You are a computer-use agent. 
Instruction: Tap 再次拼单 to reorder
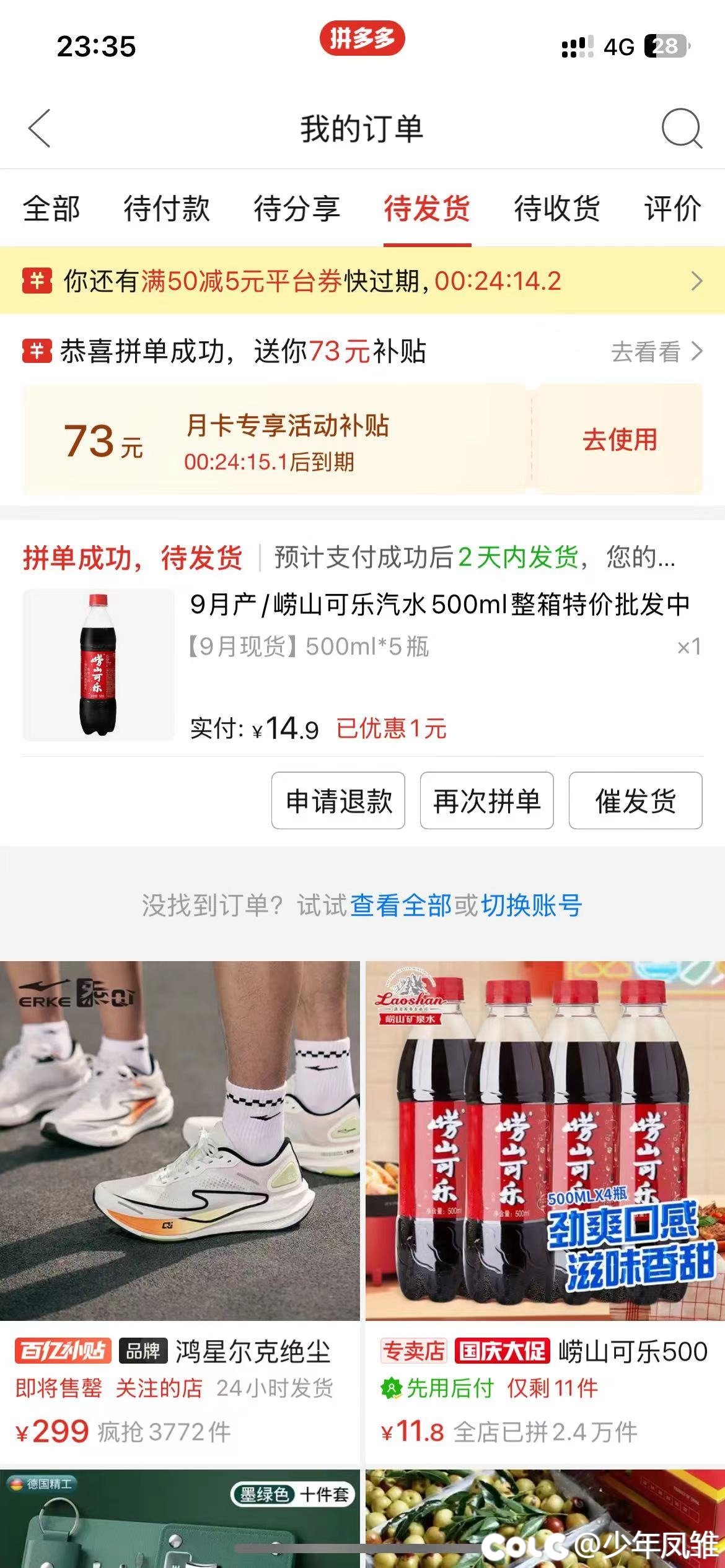(x=486, y=801)
